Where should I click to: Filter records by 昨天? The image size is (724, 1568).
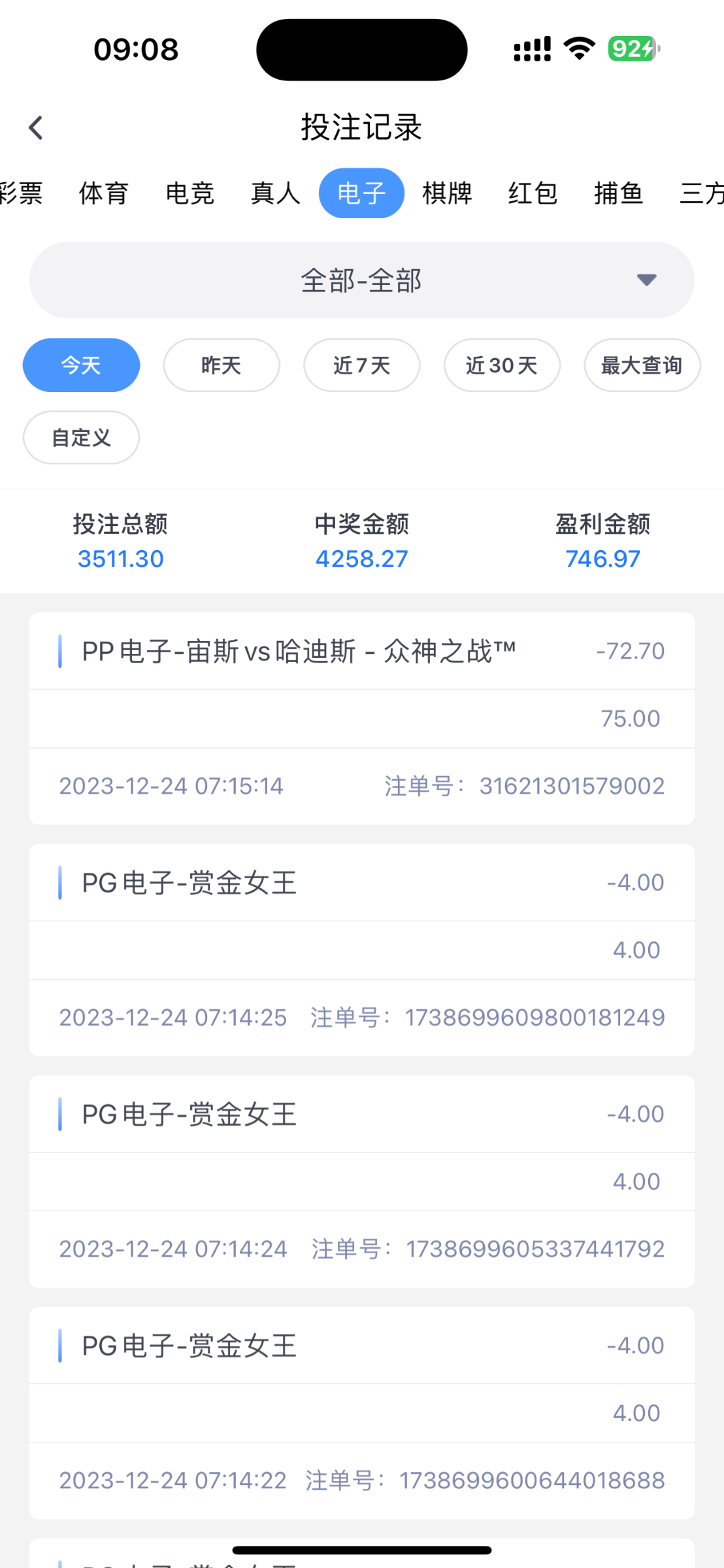(222, 365)
